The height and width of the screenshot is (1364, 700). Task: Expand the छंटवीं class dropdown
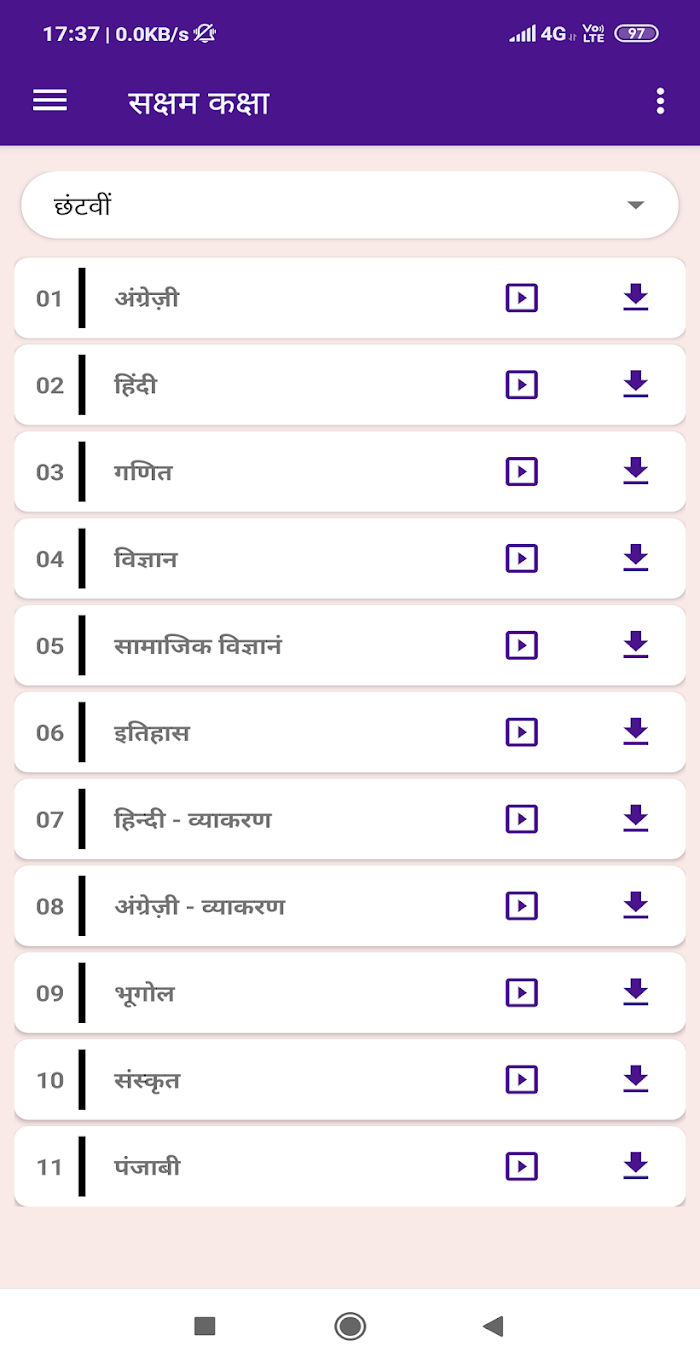tap(350, 205)
